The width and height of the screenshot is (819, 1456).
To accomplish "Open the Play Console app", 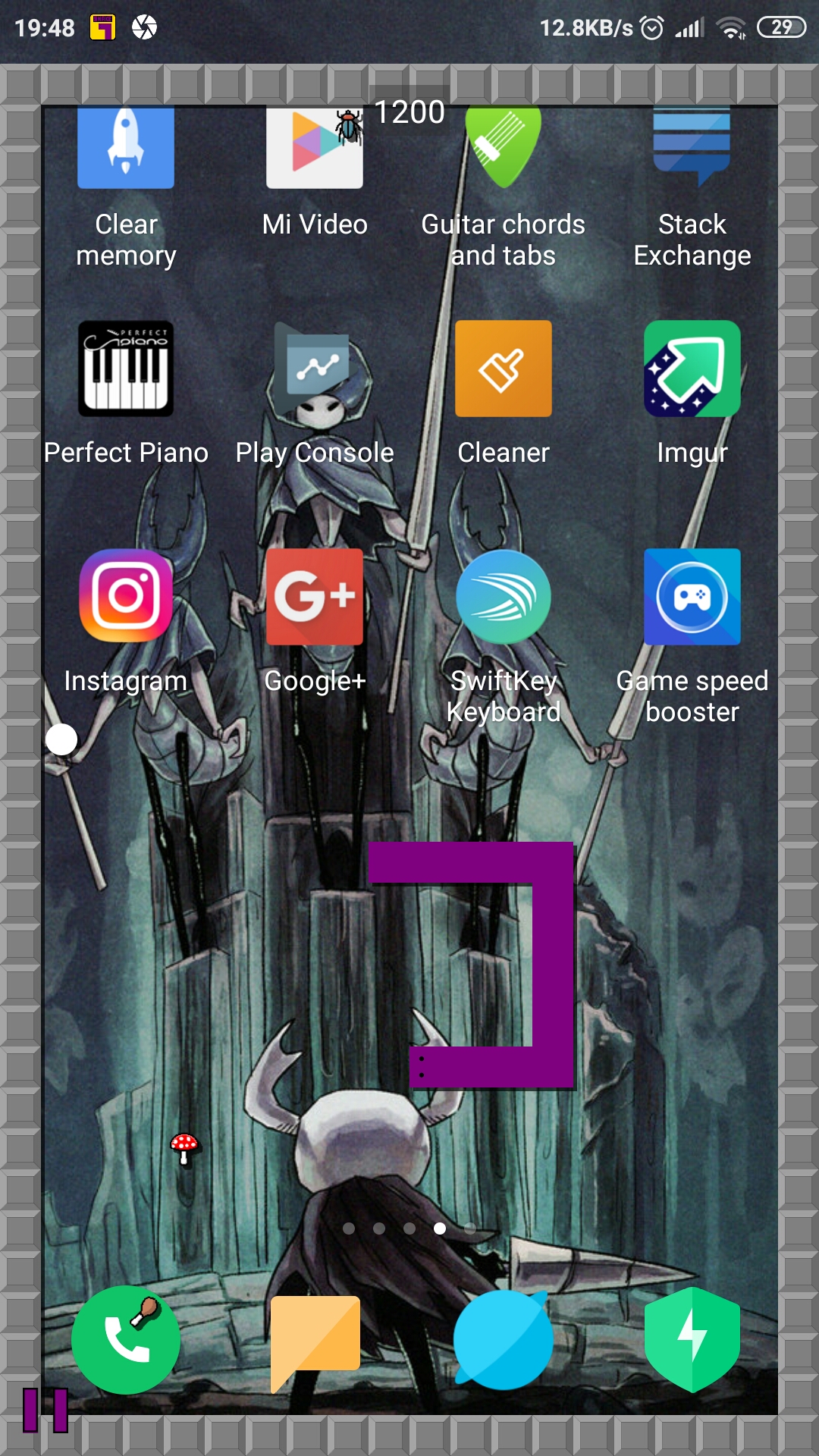I will pyautogui.click(x=315, y=369).
